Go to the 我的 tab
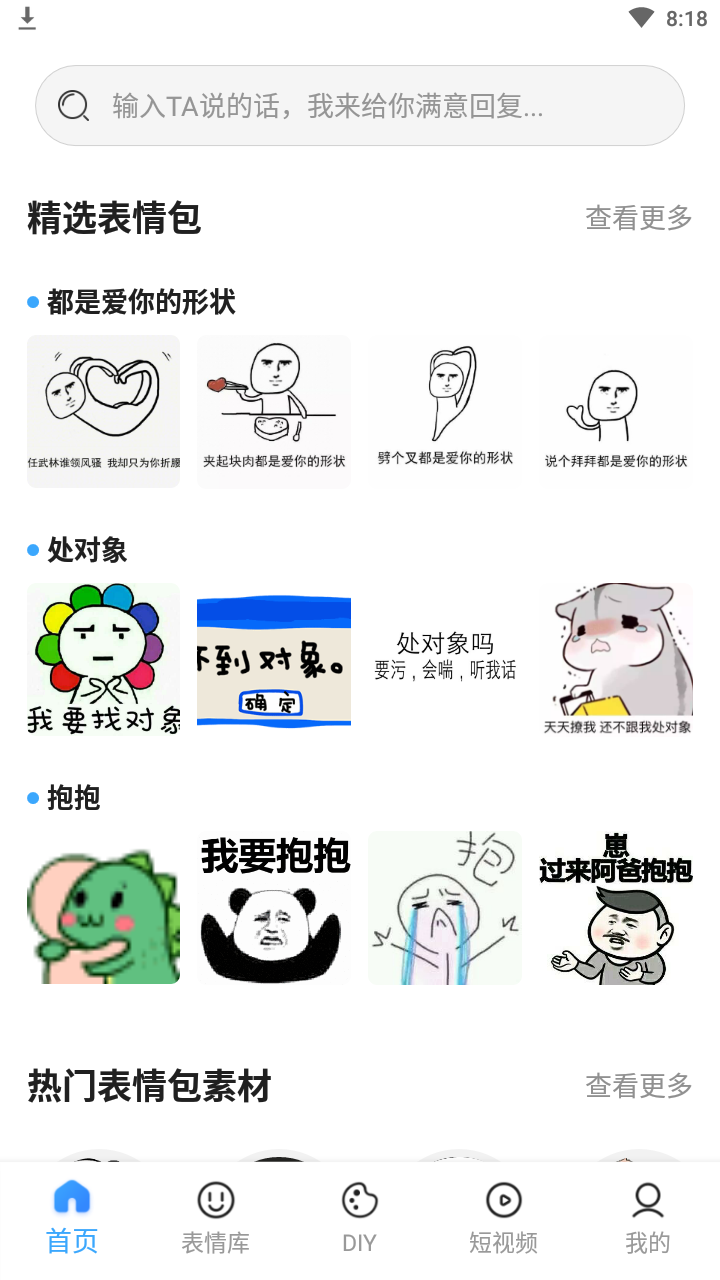This screenshot has width=720, height=1280. pos(647,1218)
